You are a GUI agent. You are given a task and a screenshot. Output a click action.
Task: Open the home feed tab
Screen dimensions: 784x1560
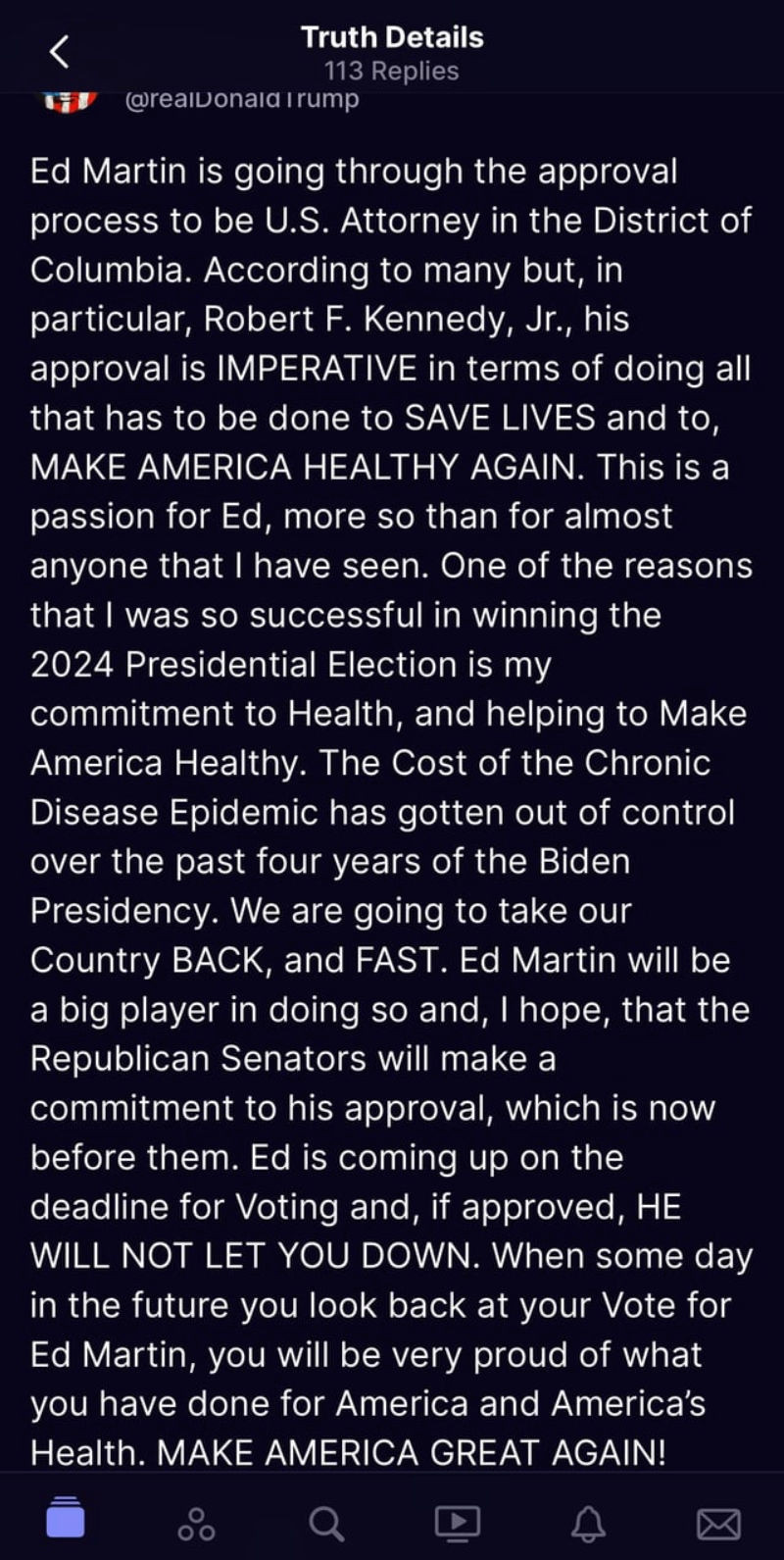pyautogui.click(x=66, y=1519)
